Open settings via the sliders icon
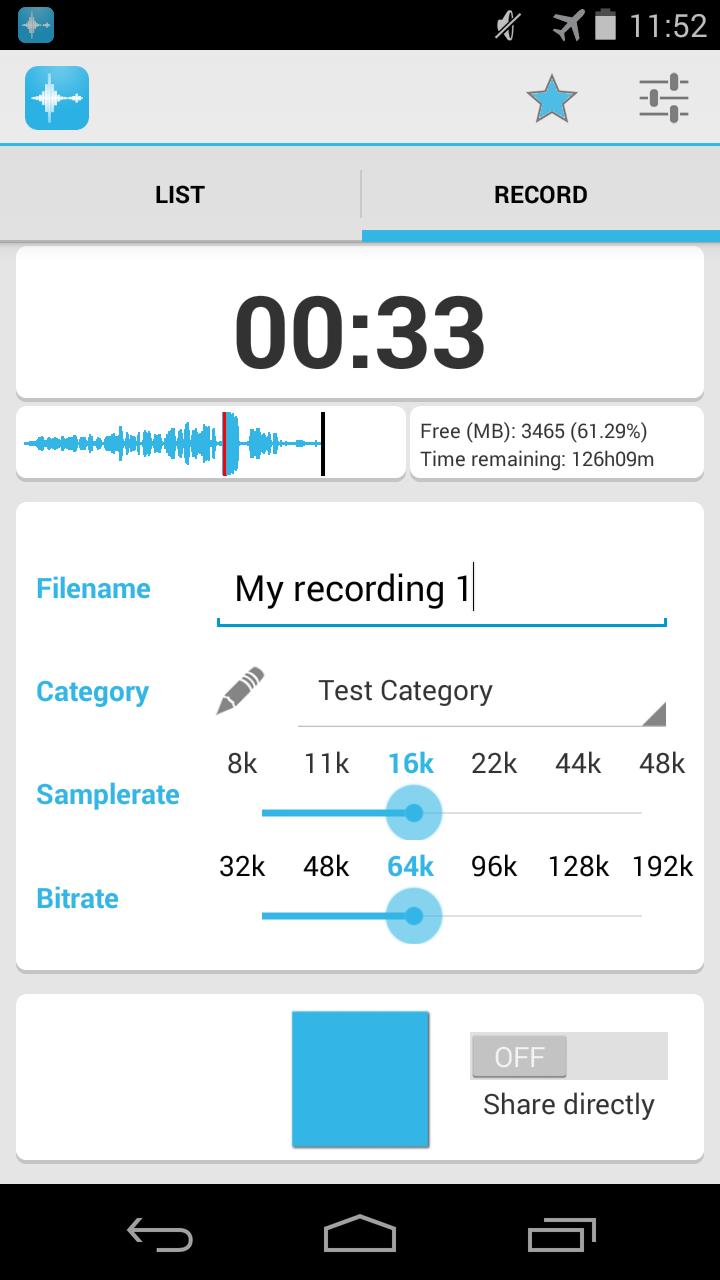The width and height of the screenshot is (720, 1280). [x=660, y=97]
